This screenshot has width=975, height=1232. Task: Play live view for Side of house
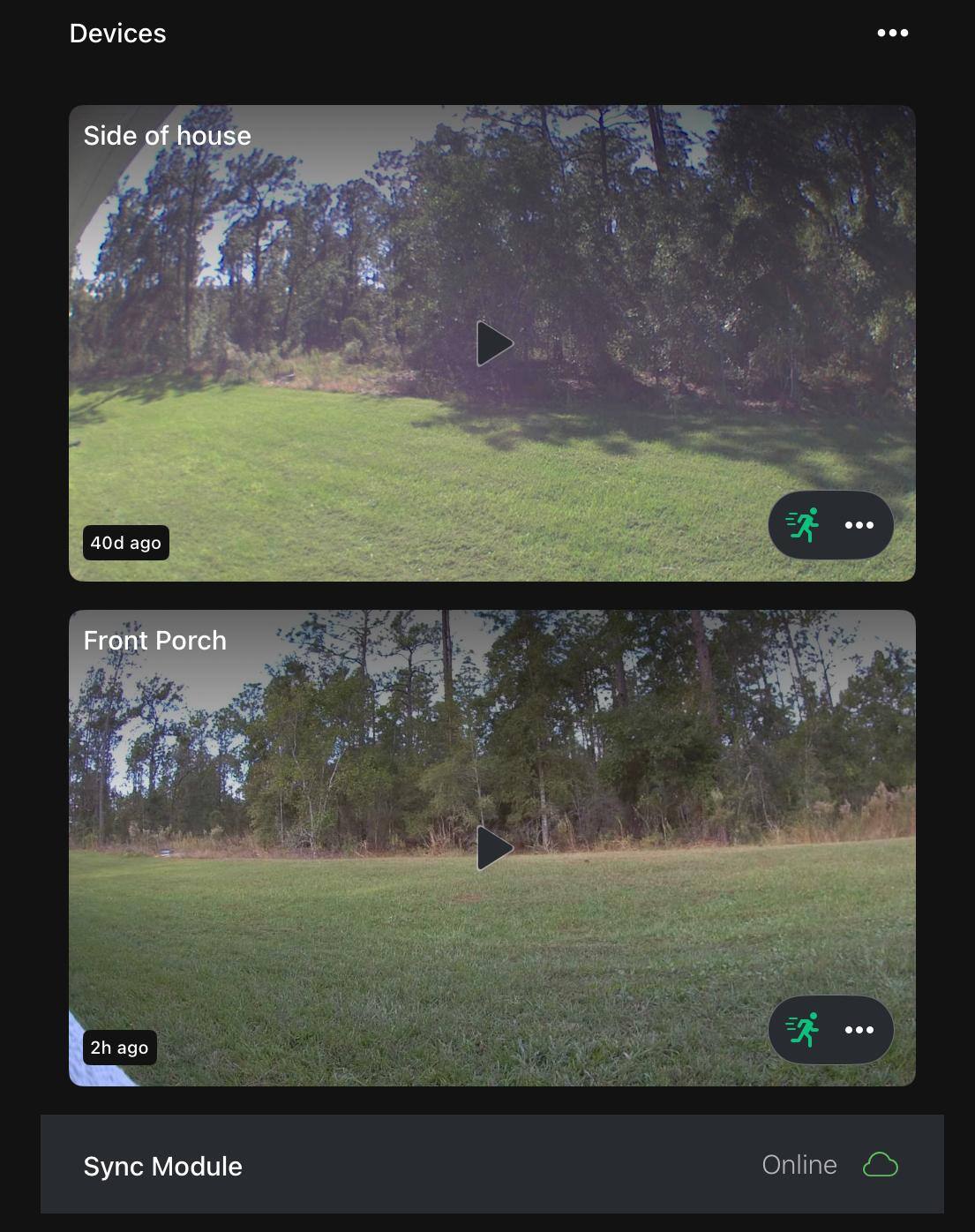click(x=493, y=343)
